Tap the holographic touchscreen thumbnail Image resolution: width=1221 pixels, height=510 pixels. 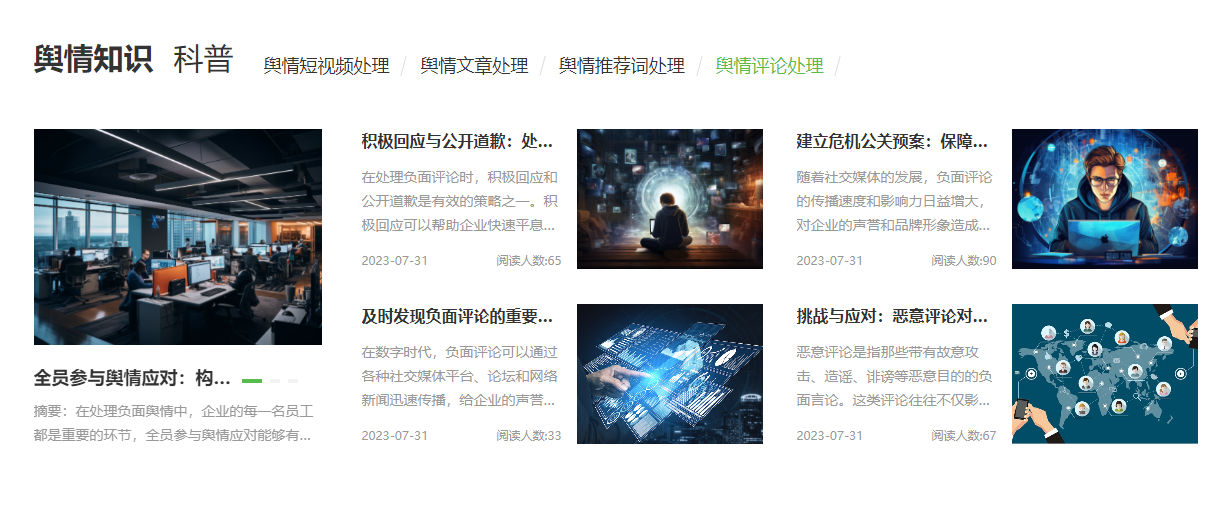[669, 374]
